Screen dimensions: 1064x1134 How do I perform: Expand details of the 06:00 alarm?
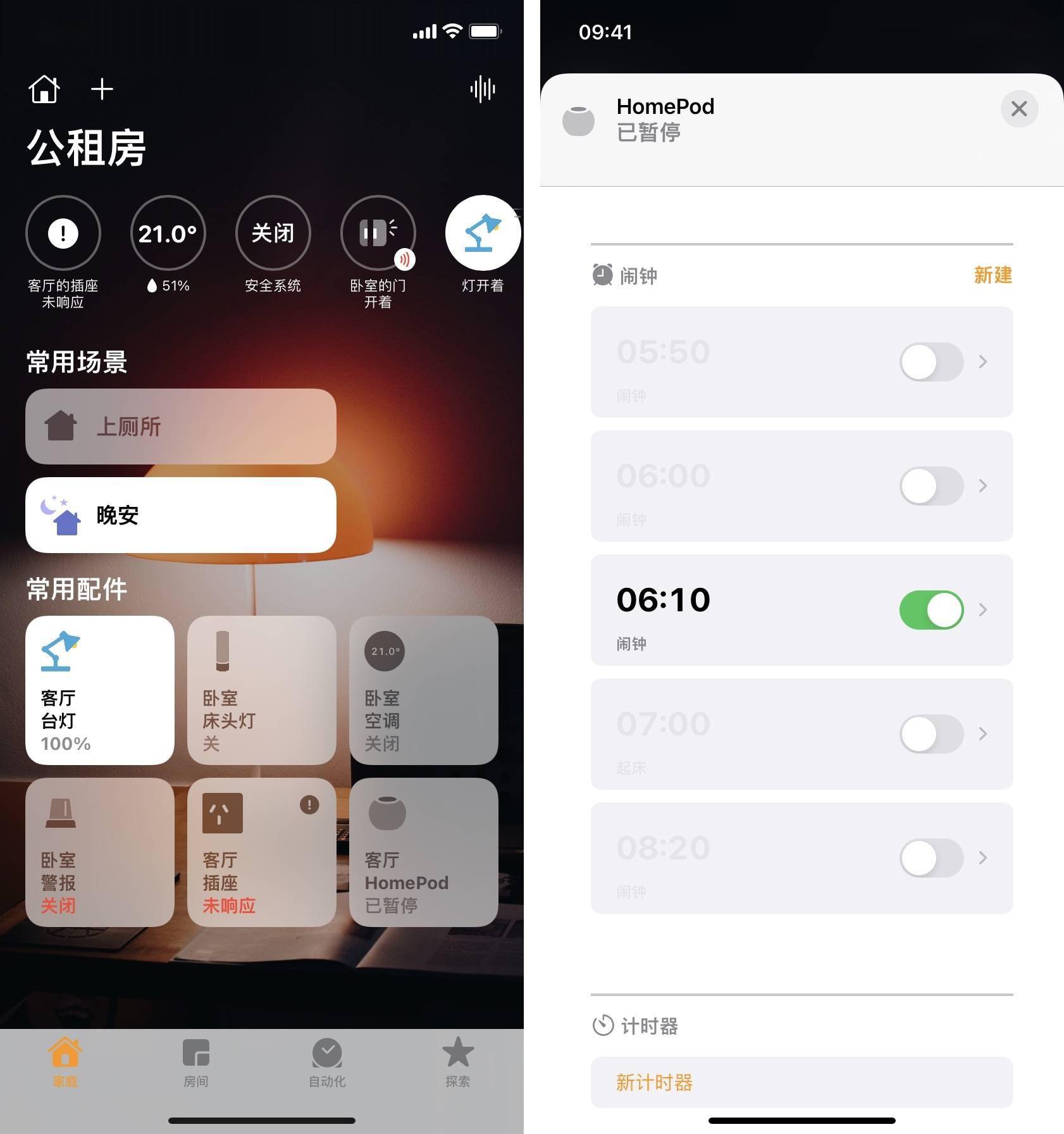[x=982, y=485]
